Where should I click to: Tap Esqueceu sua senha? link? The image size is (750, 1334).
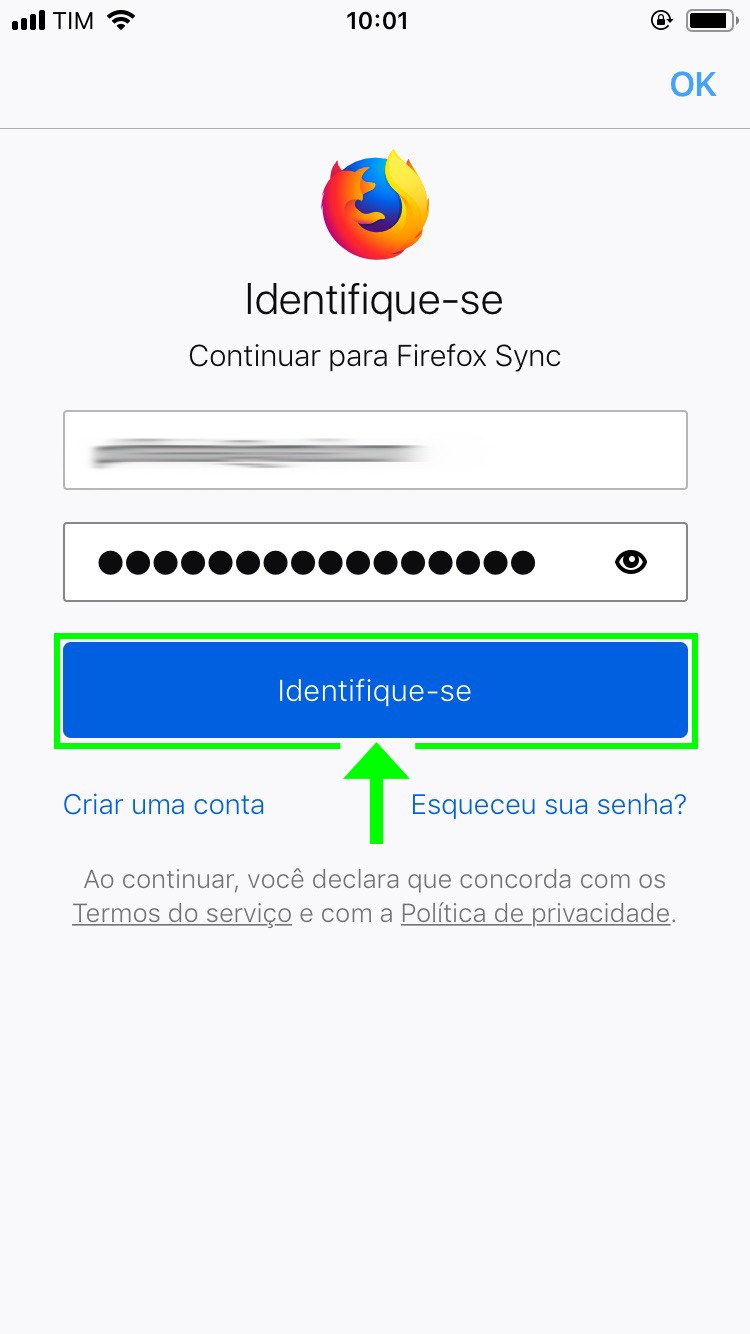548,805
